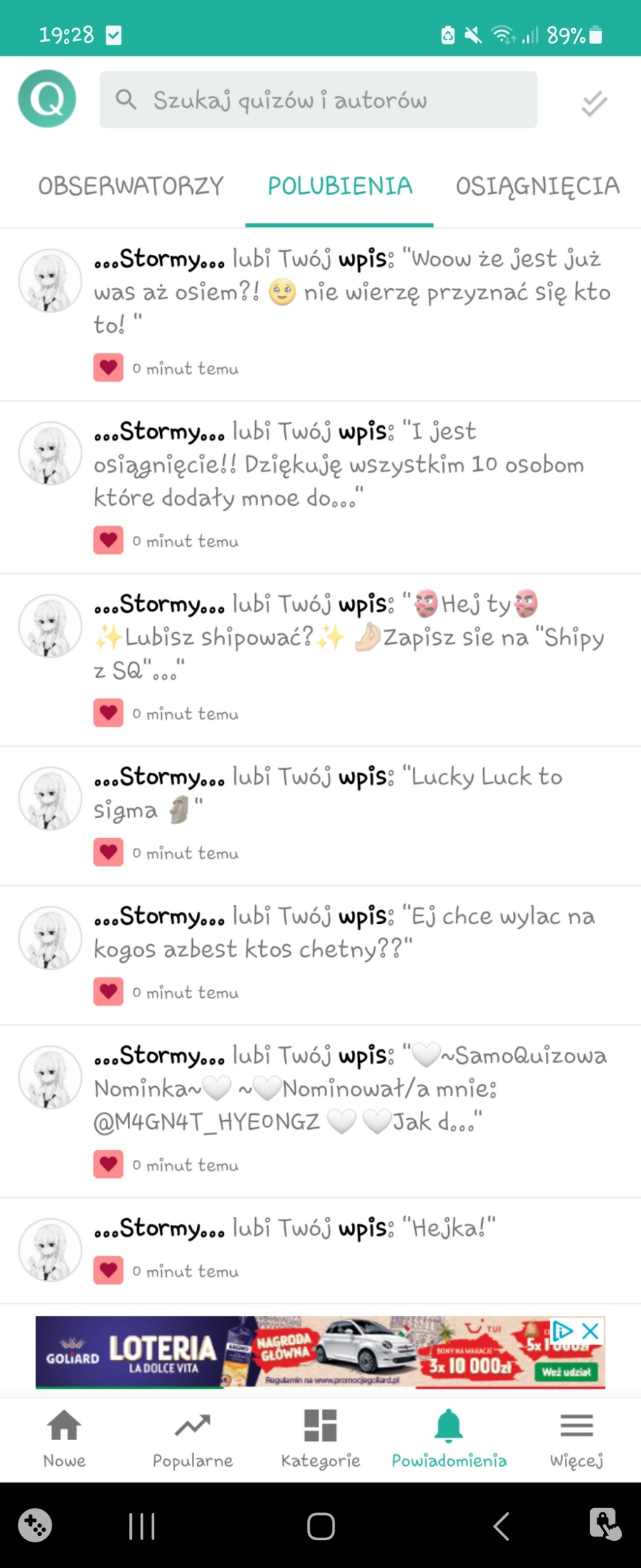Open the SamoQuizowa Nominka like notification
Image resolution: width=641 pixels, height=1568 pixels.
pyautogui.click(x=320, y=1111)
